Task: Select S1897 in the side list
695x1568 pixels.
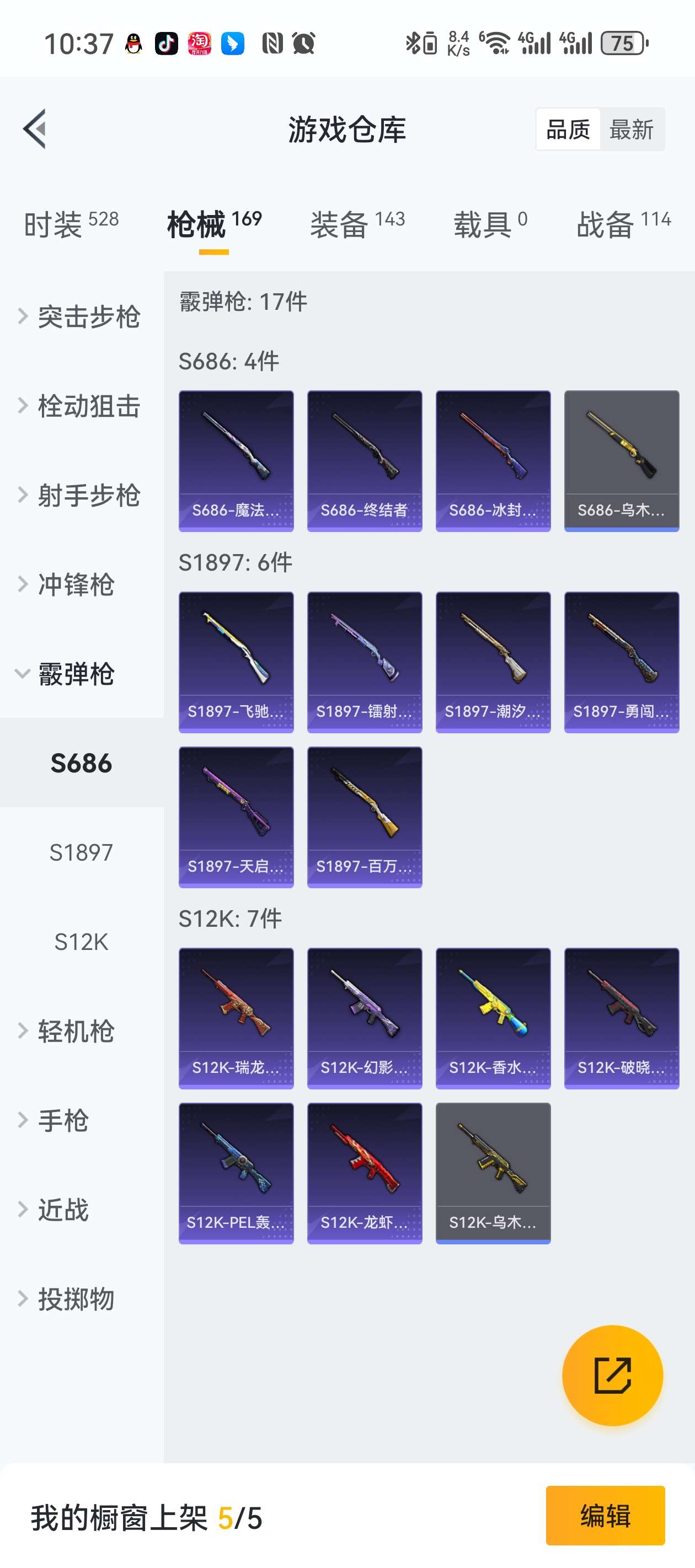Action: point(81,852)
